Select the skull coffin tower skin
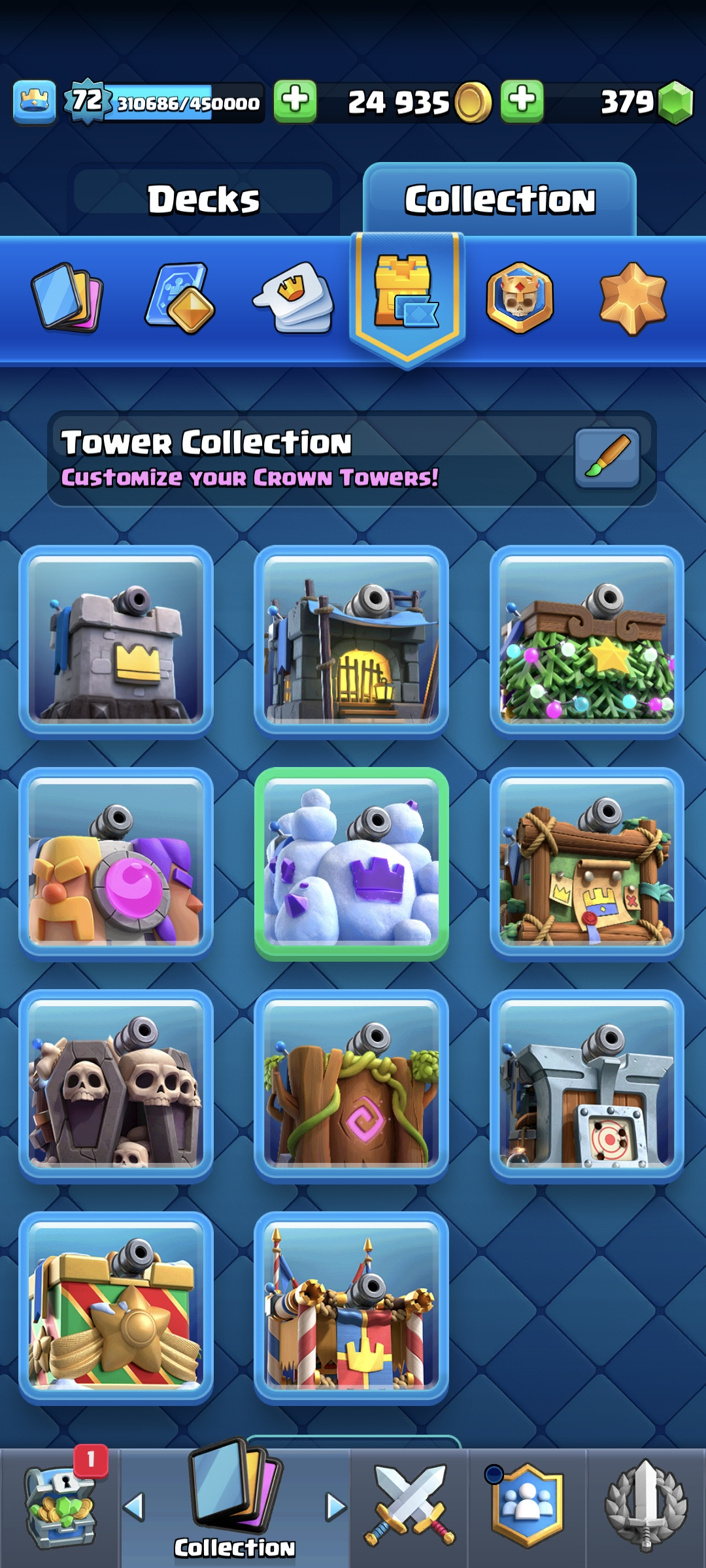 point(116,1086)
